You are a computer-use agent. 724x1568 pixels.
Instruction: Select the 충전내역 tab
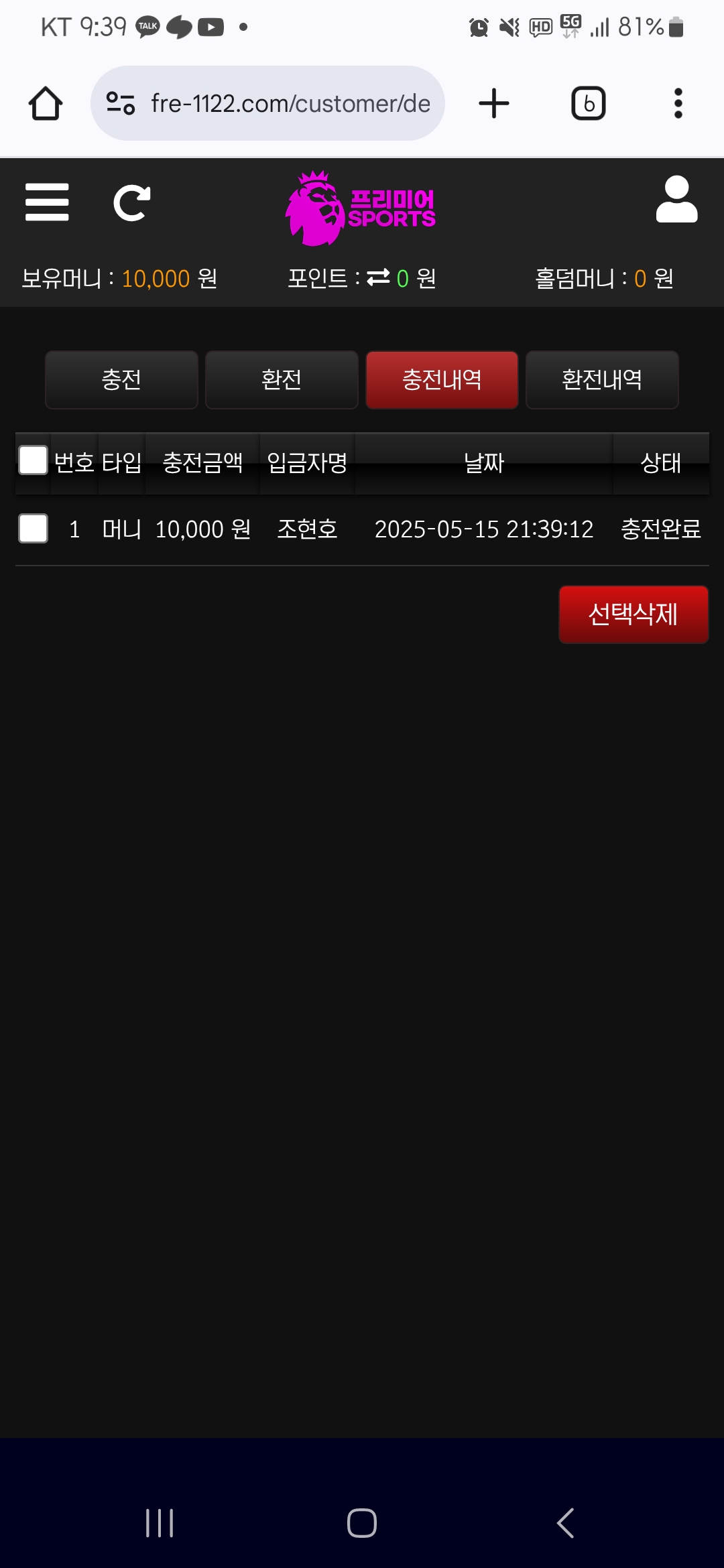click(x=442, y=380)
